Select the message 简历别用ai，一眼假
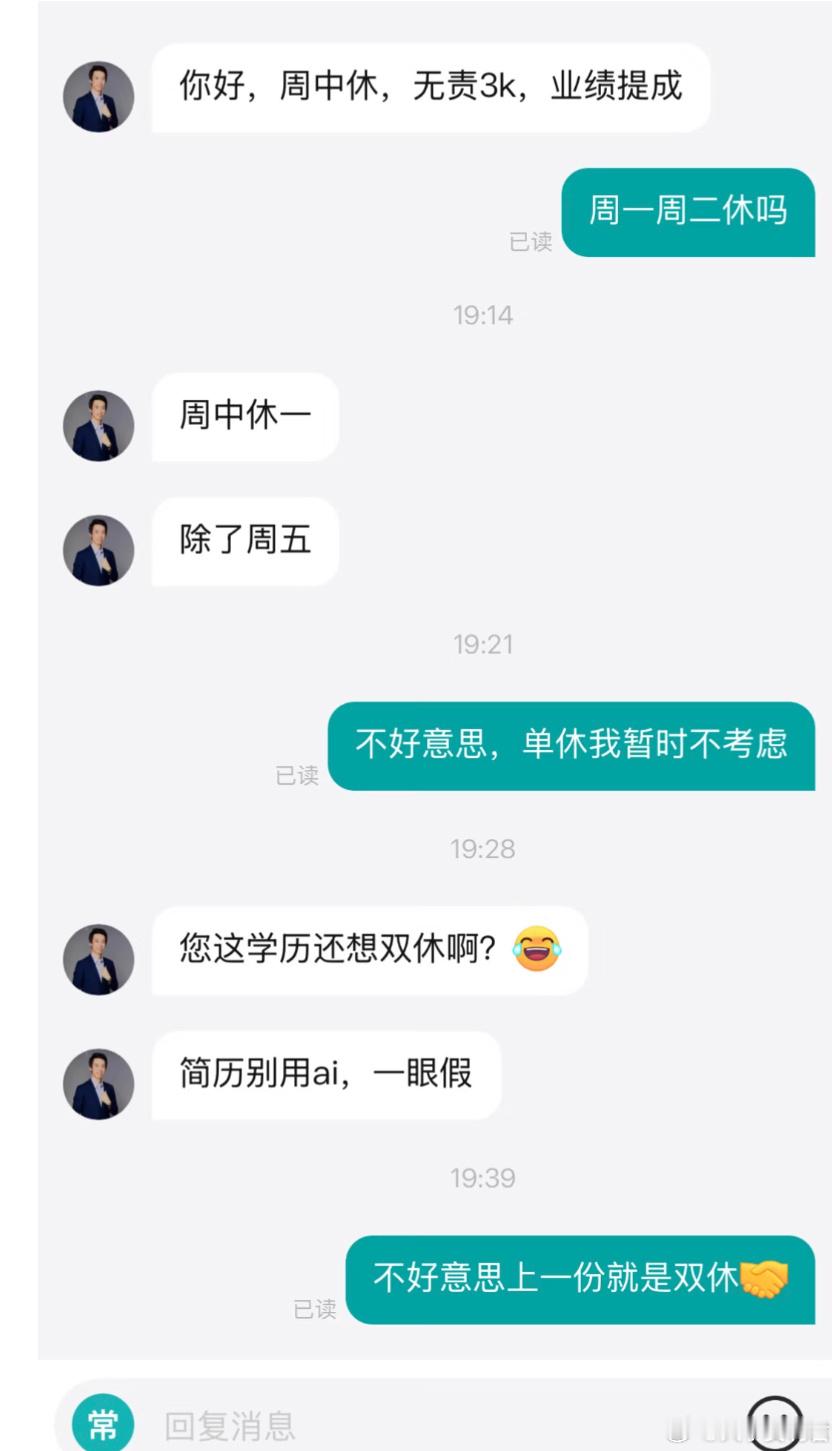Image resolution: width=838 pixels, height=1451 pixels. coord(325,1075)
